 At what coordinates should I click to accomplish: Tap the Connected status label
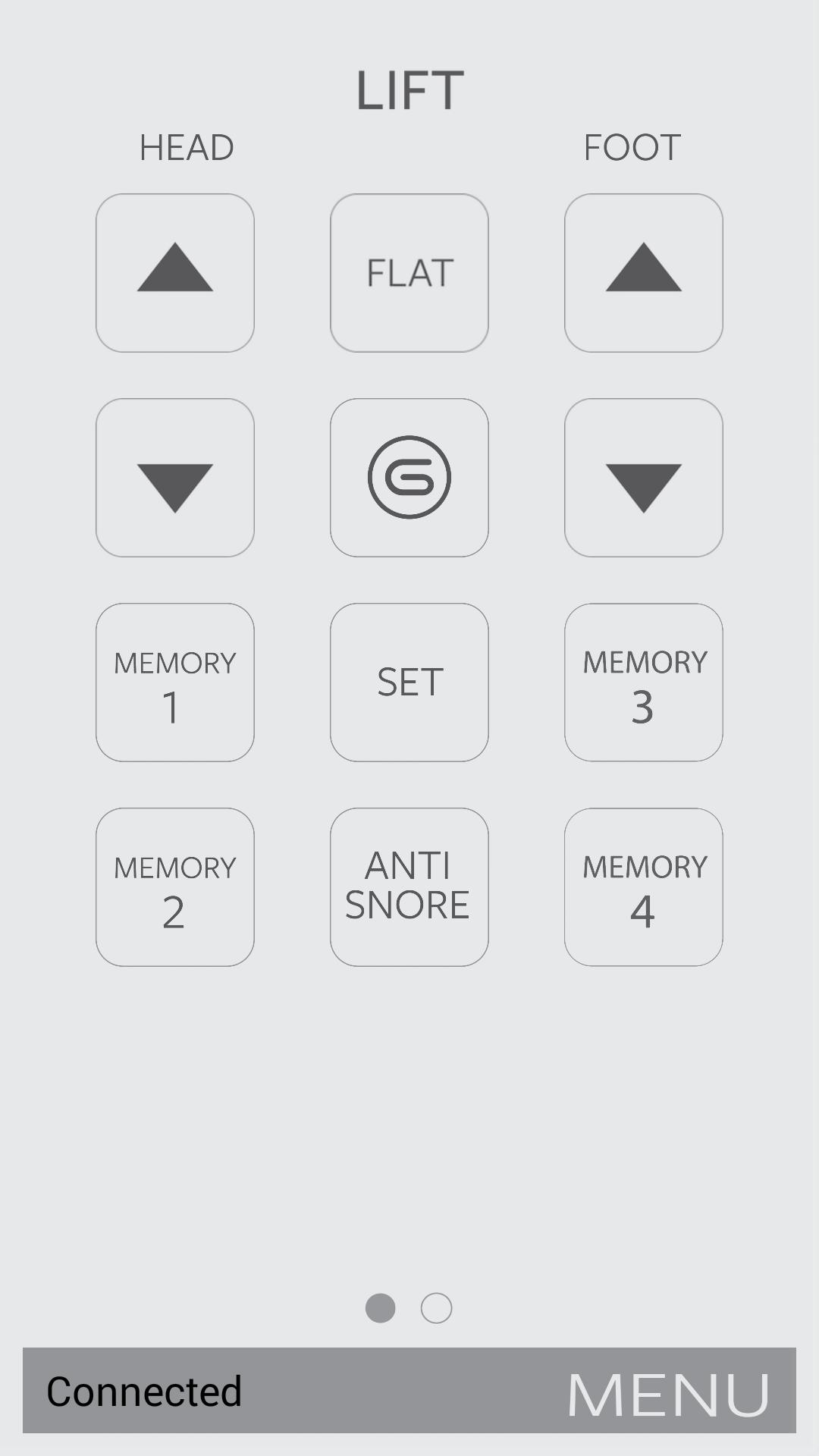pyautogui.click(x=144, y=1392)
